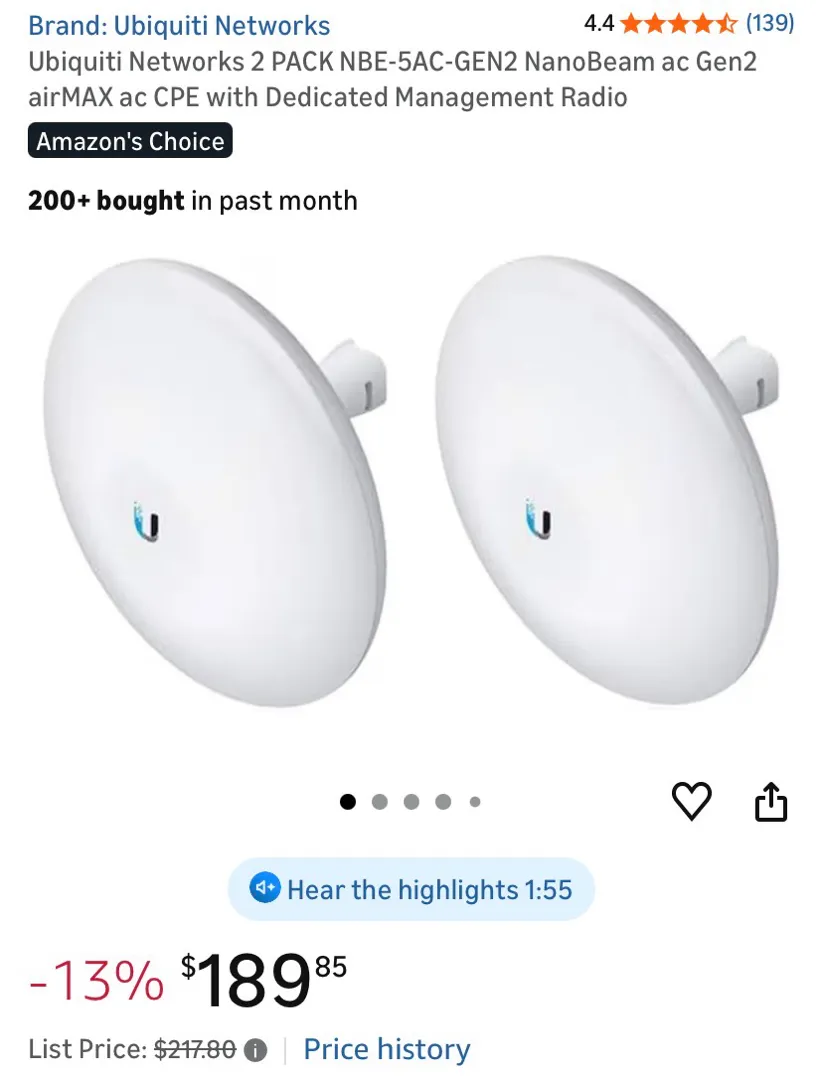Open Price history

click(x=386, y=1049)
